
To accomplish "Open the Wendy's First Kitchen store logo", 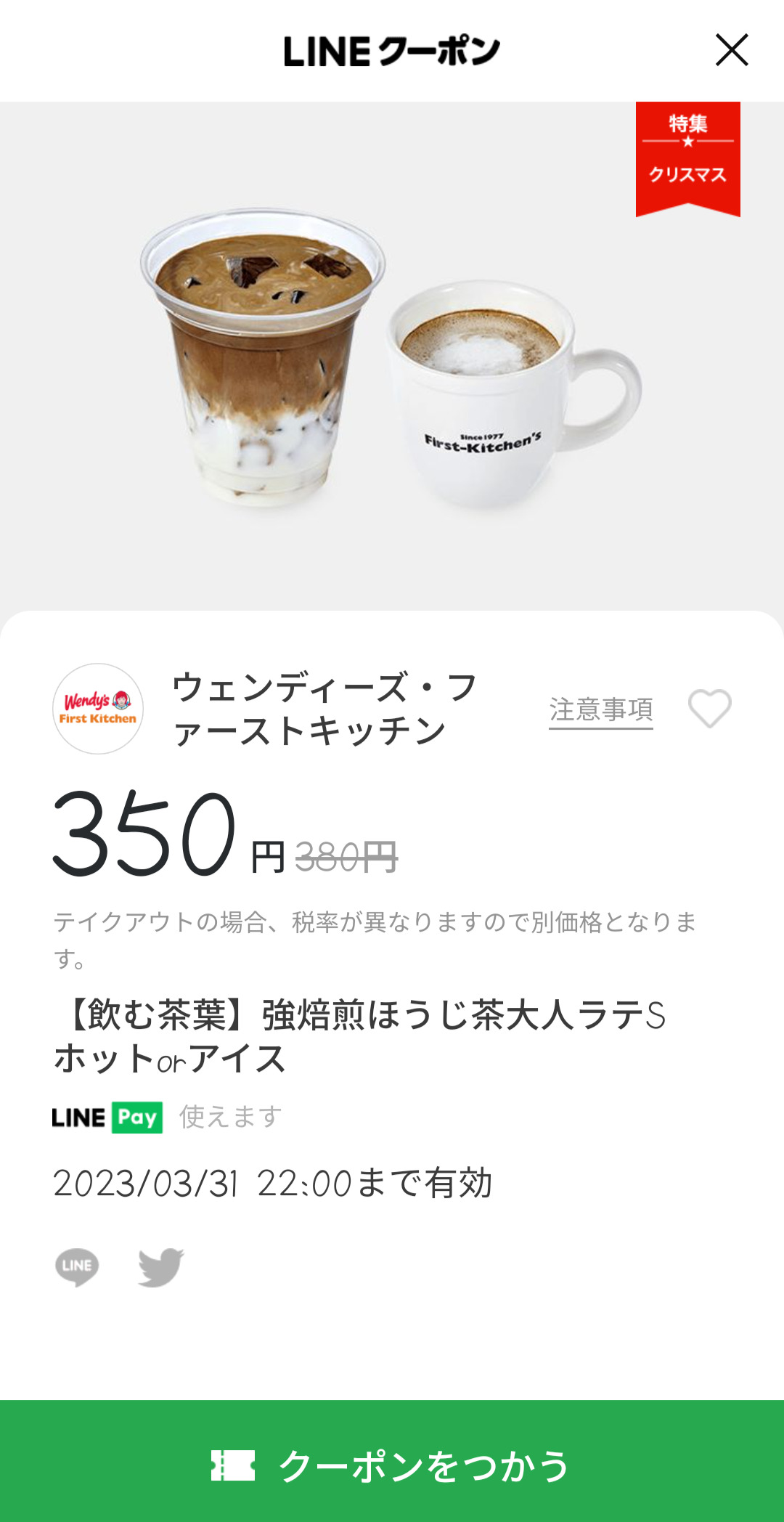I will point(98,709).
